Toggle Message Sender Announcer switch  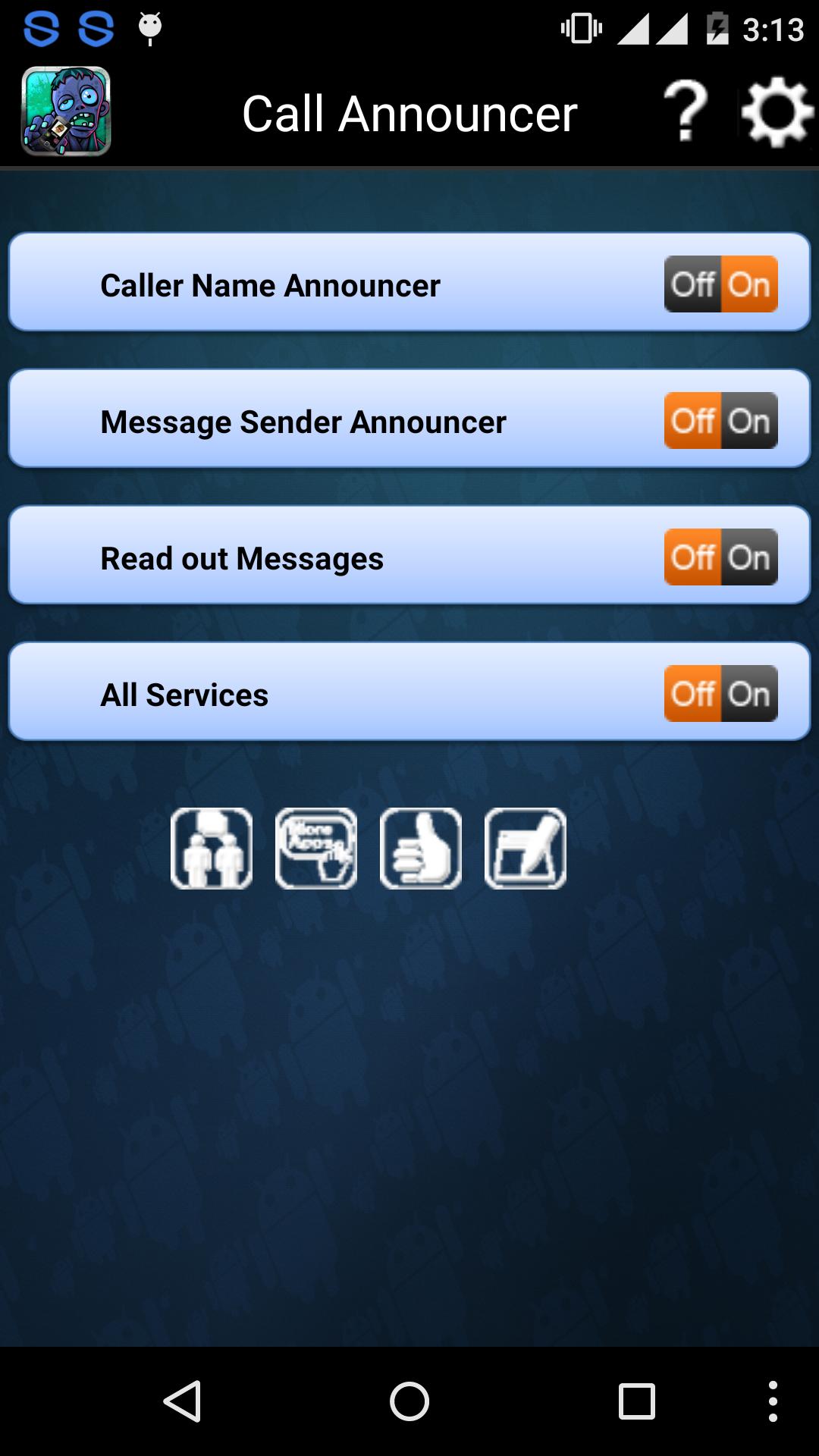(x=720, y=421)
